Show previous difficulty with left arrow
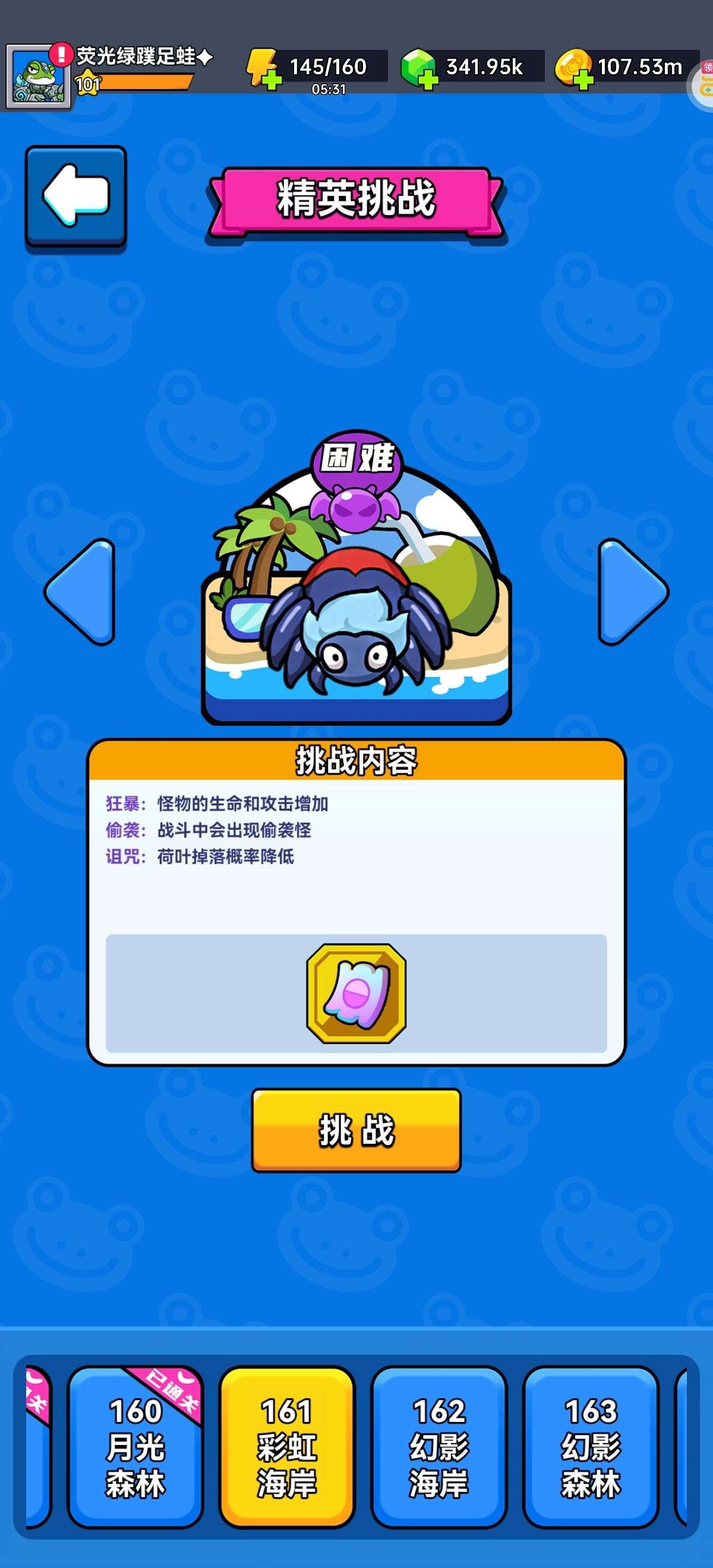713x1568 pixels. coord(80,592)
